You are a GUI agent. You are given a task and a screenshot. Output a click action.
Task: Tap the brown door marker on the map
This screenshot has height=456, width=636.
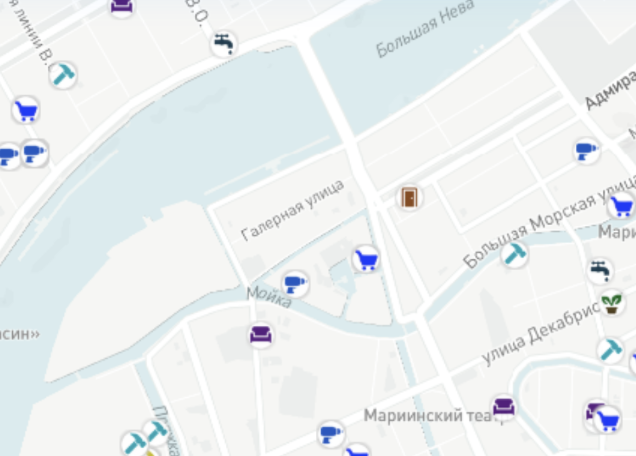coord(409,197)
